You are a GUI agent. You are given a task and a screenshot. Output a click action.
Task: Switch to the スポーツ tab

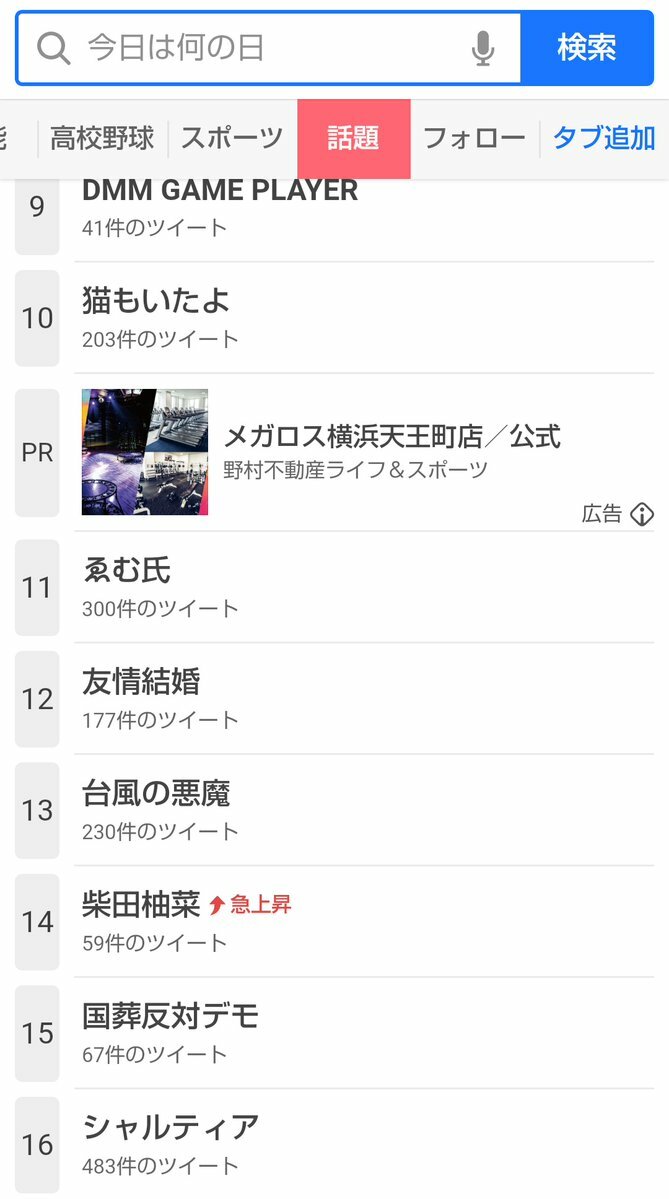(232, 139)
